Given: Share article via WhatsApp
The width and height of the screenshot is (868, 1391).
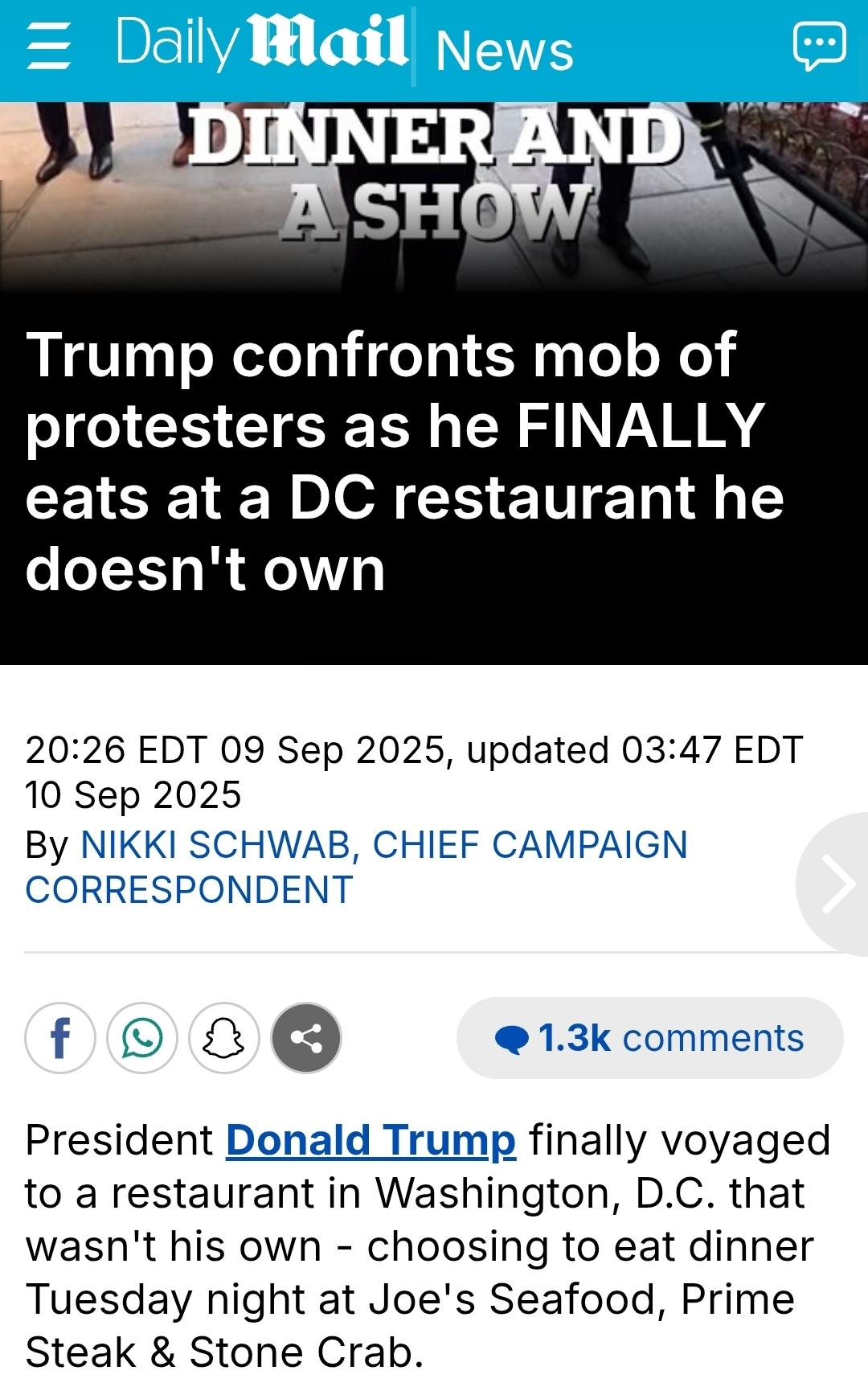Looking at the screenshot, I should [x=142, y=1038].
